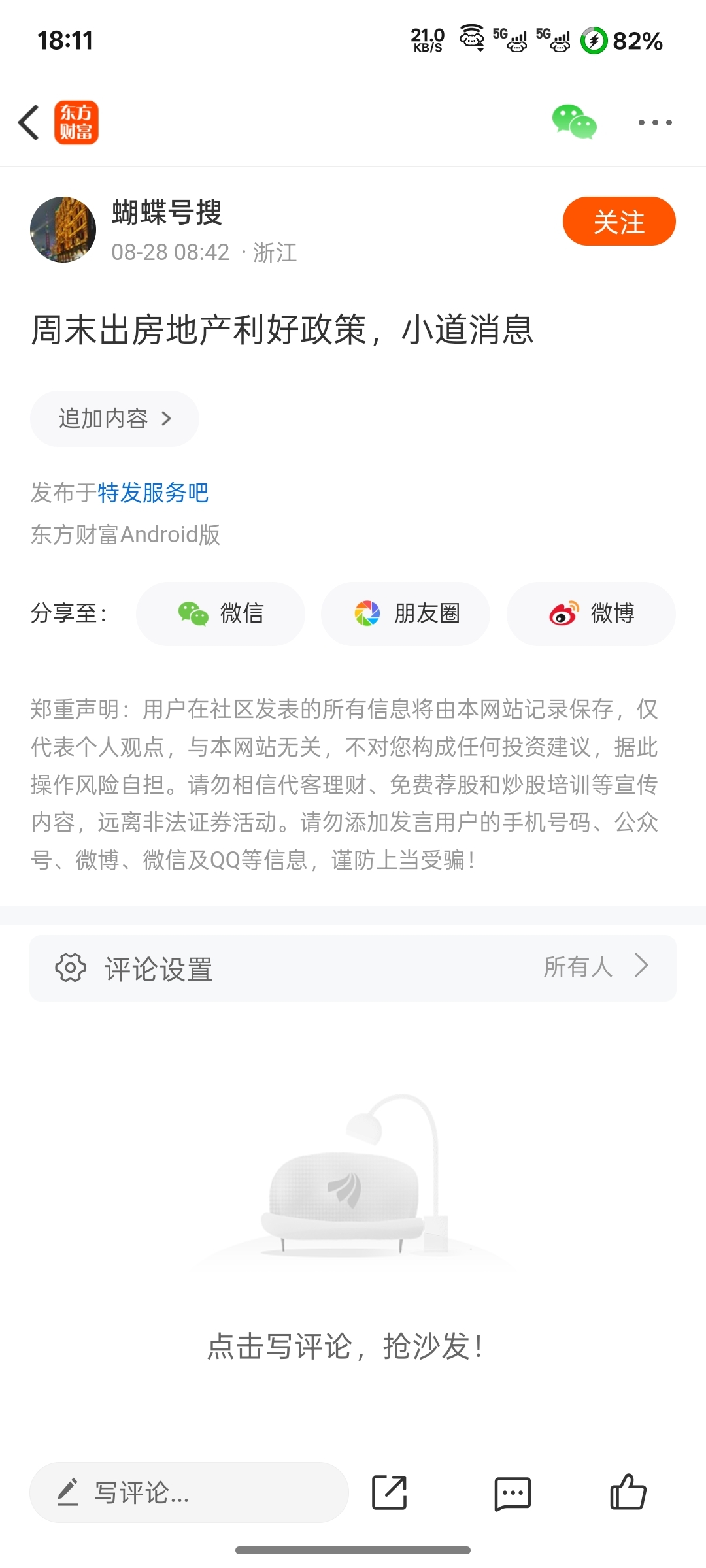Share the post to 微博
This screenshot has width=706, height=1568.
coord(591,613)
